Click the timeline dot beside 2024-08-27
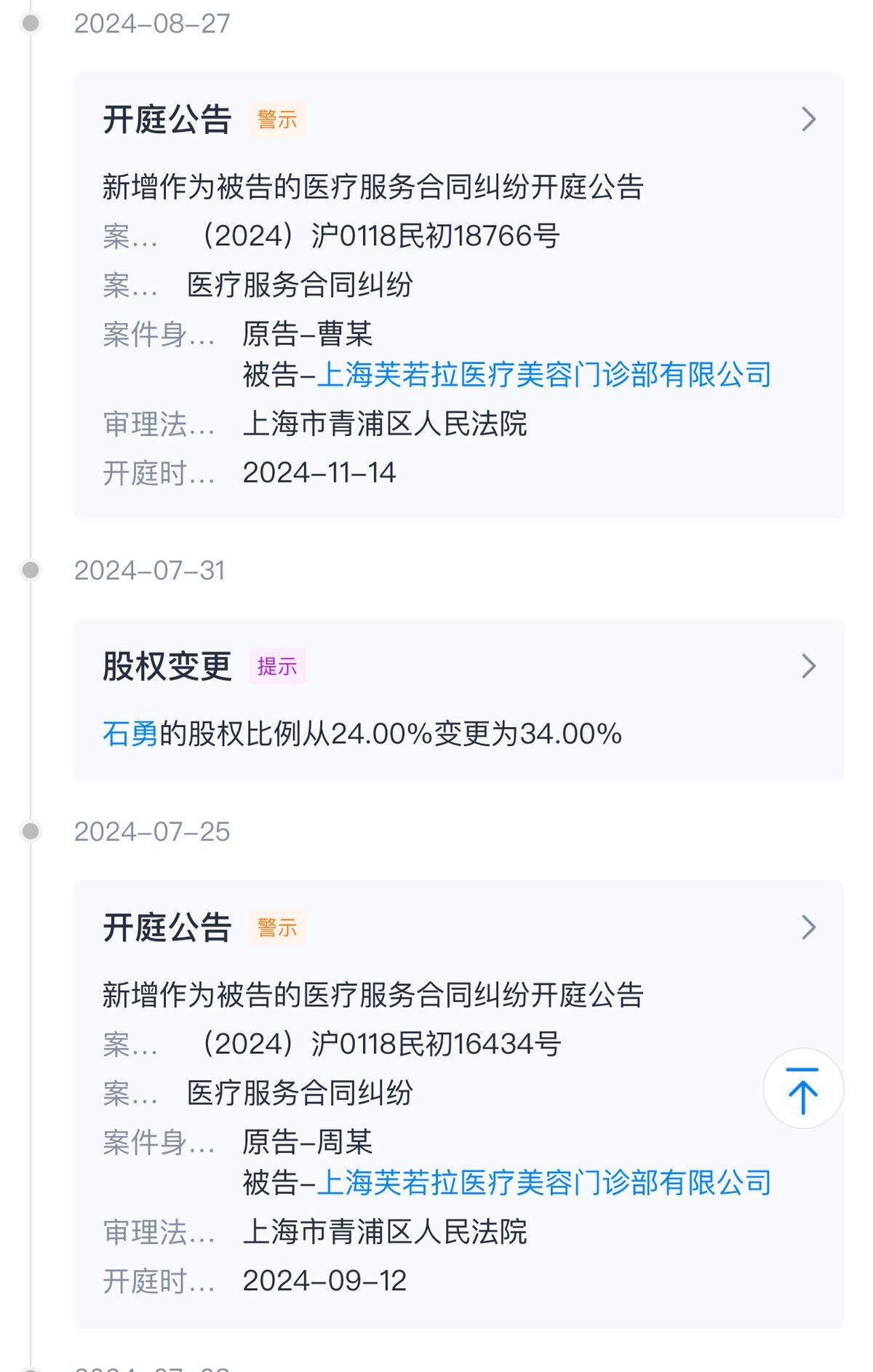This screenshot has width=873, height=1372. 29,24
